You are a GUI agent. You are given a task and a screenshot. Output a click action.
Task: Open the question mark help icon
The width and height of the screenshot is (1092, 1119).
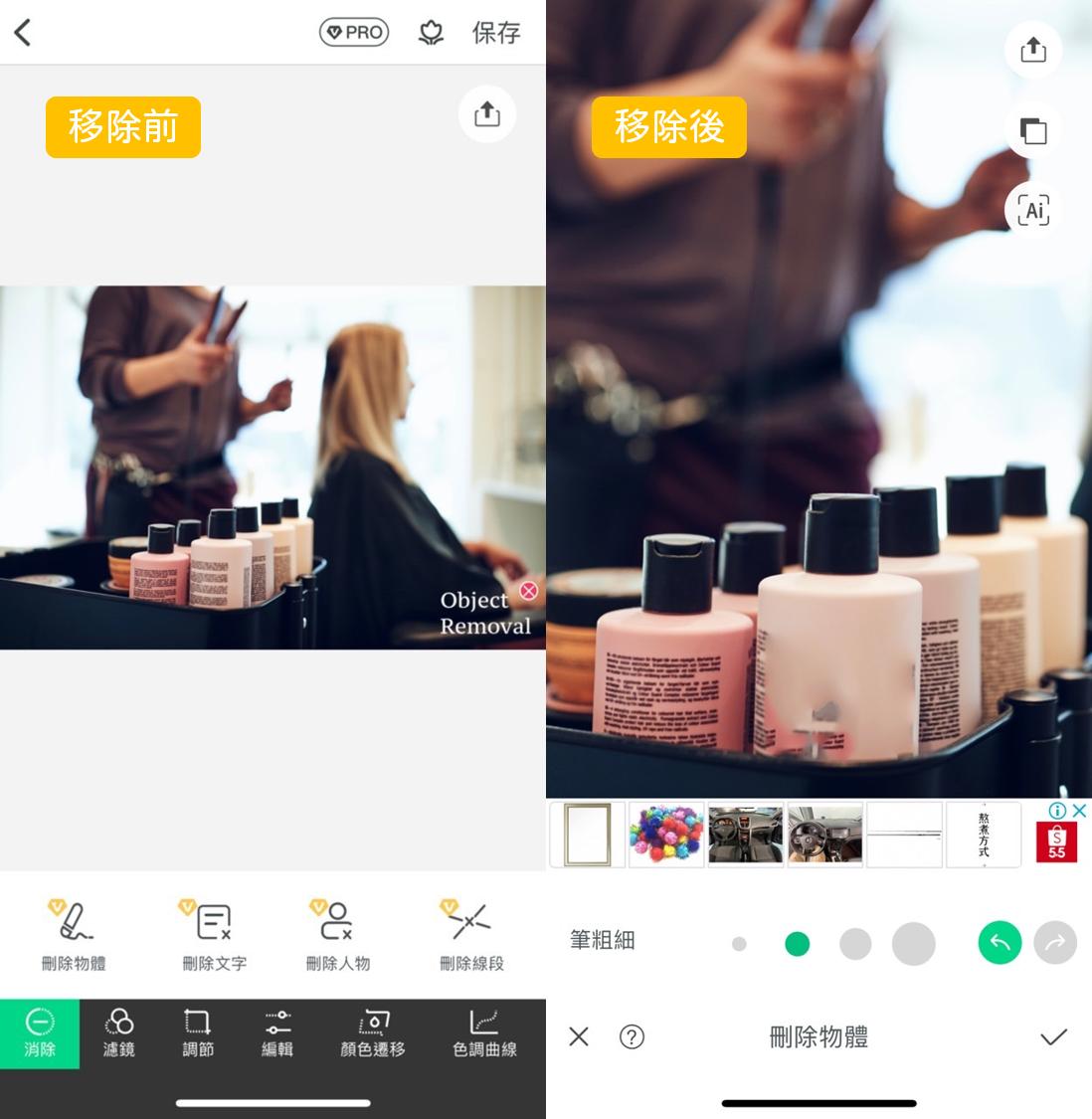tap(632, 1037)
